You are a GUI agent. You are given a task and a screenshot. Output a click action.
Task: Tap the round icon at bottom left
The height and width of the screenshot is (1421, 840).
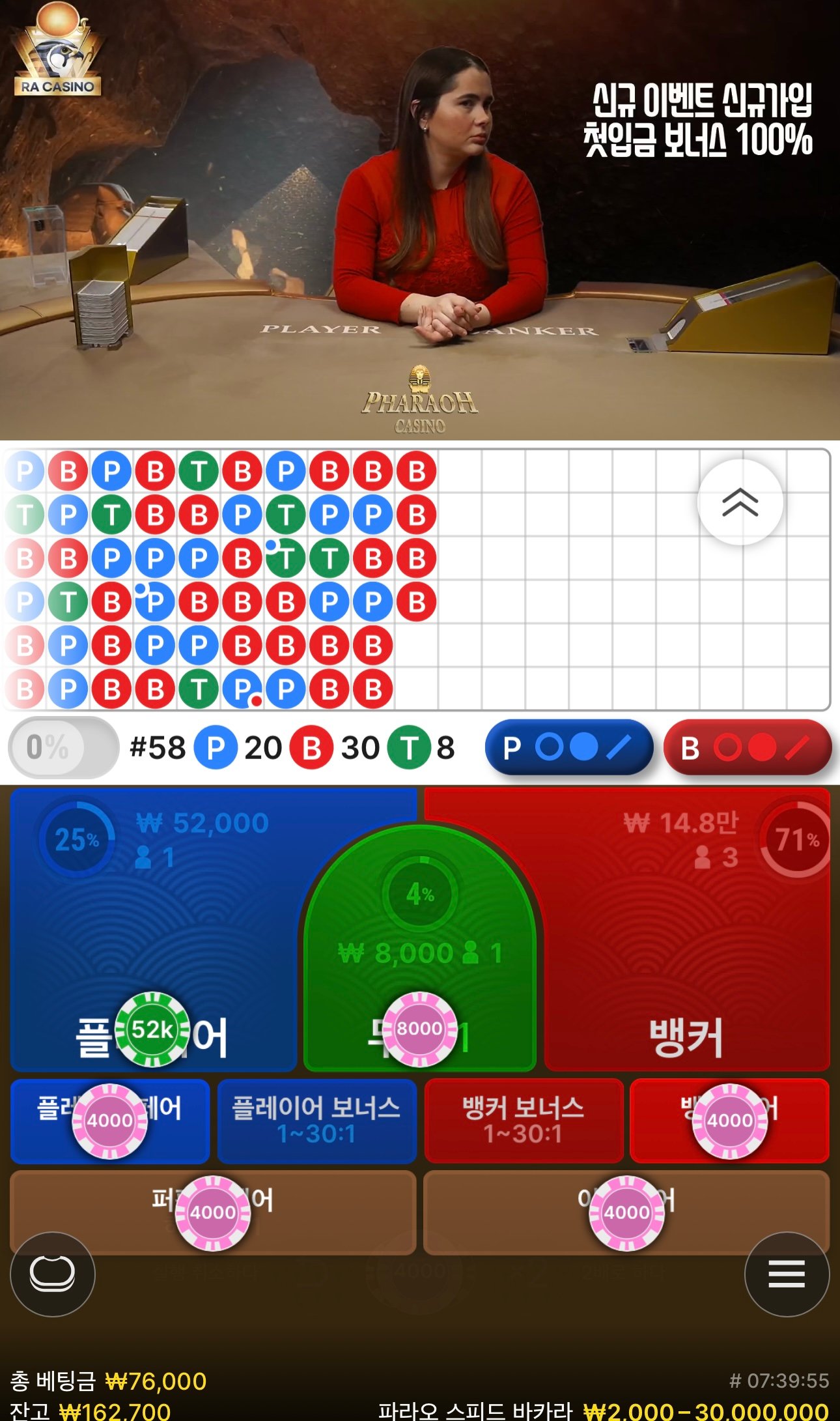coord(52,1274)
